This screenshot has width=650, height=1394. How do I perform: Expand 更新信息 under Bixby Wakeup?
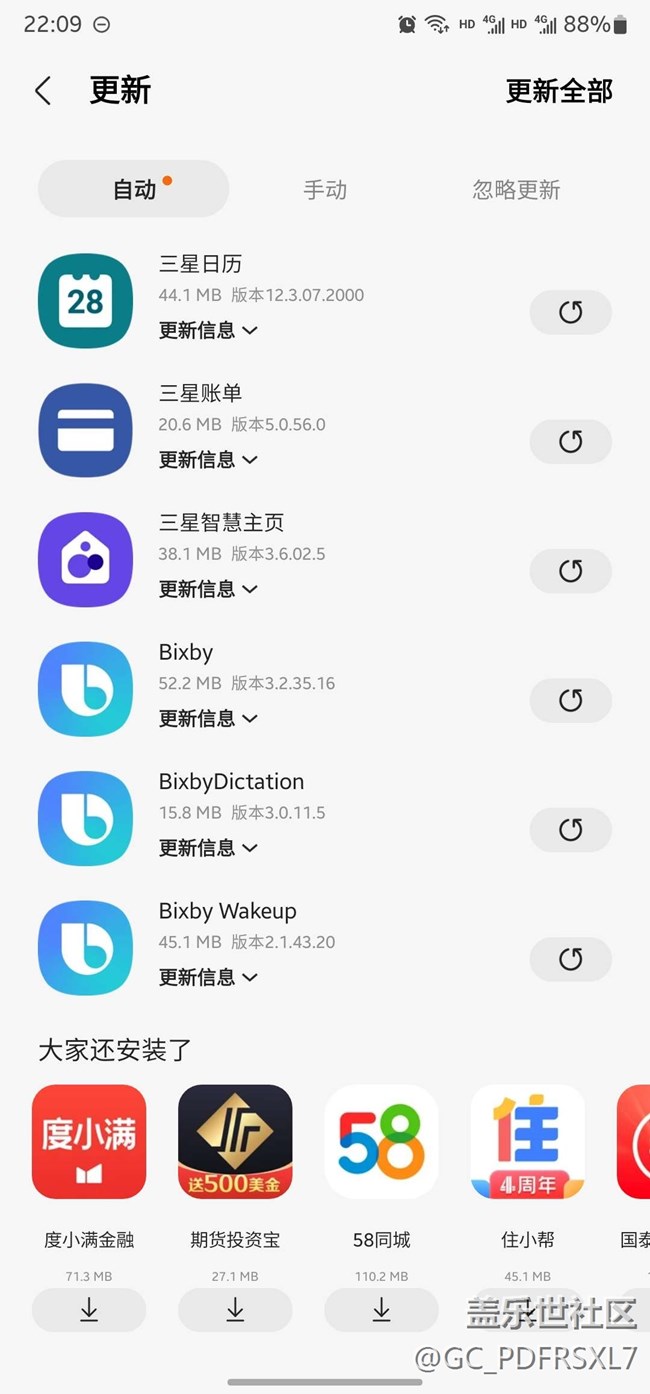[x=208, y=977]
